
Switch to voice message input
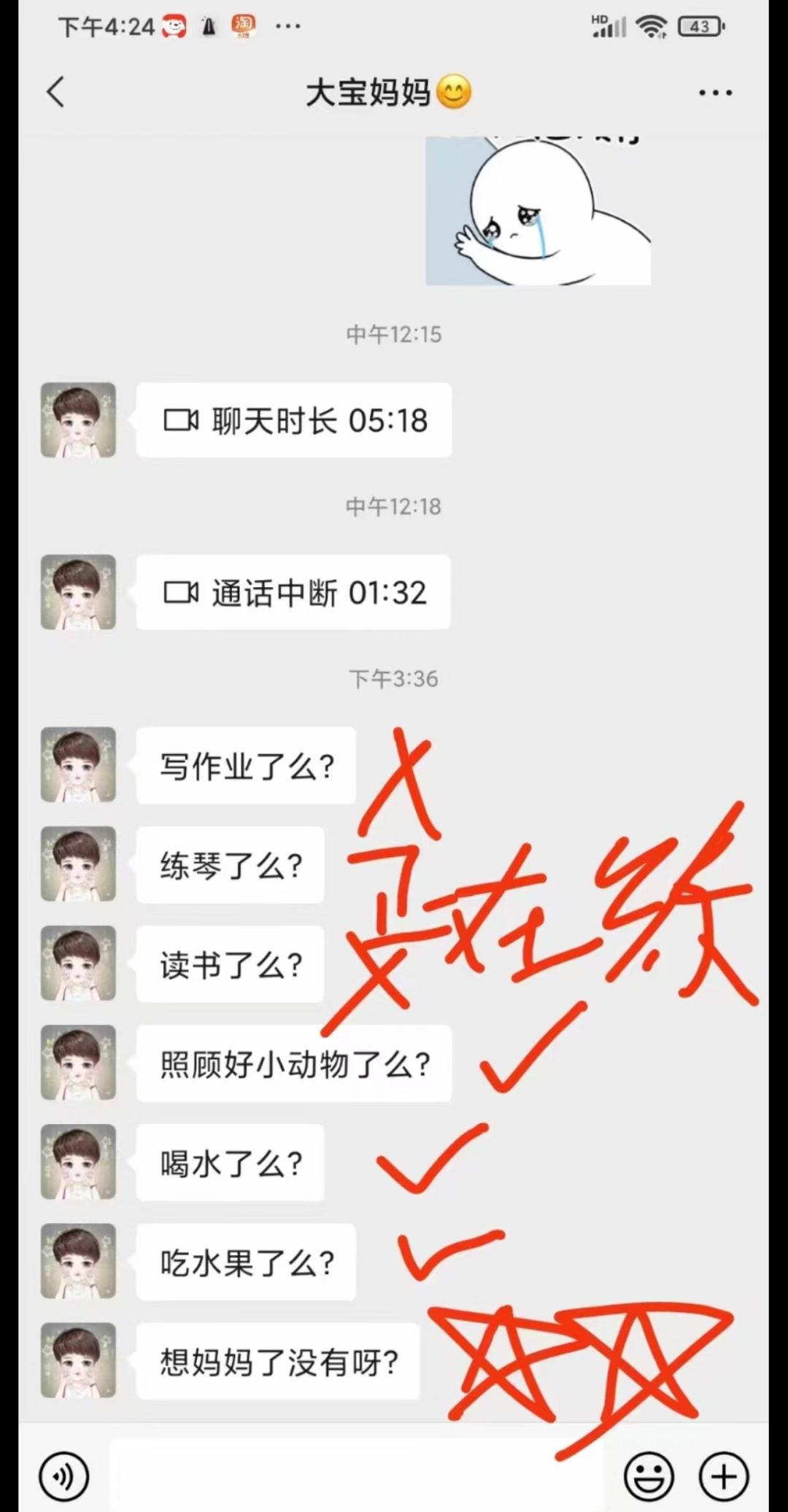tap(64, 1476)
